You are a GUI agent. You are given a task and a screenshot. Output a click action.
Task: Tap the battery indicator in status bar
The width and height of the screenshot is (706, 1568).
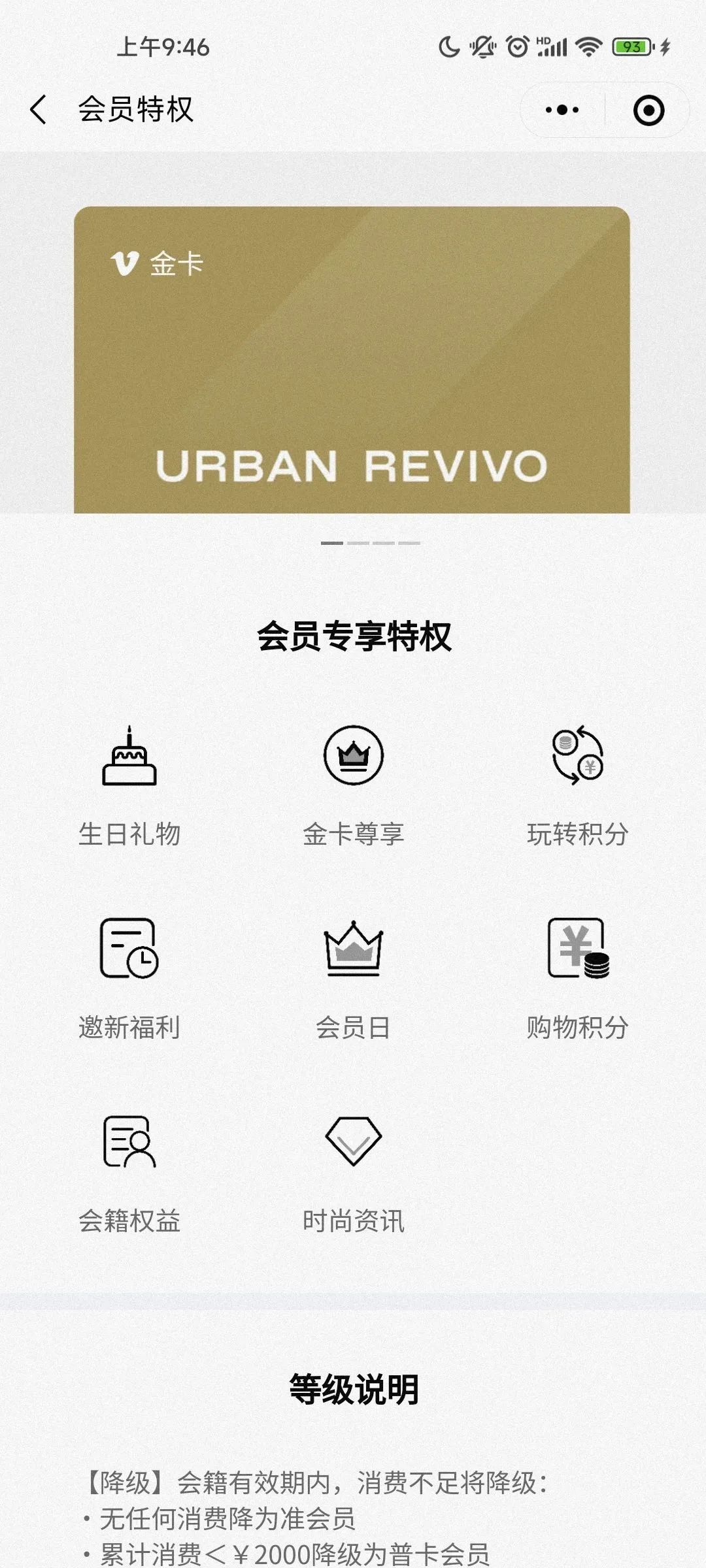pyautogui.click(x=630, y=46)
